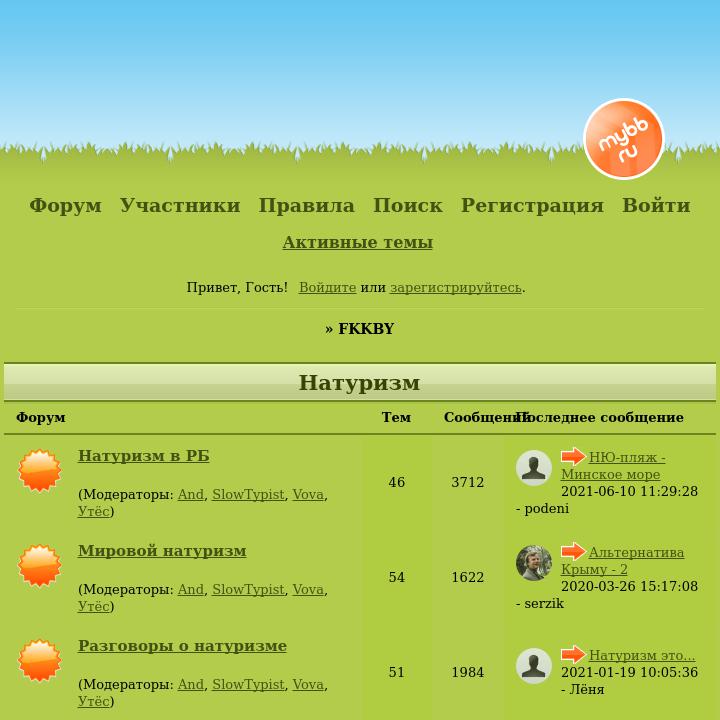Open moderator And under Разговоры о натуризме
The height and width of the screenshot is (720, 720).
[x=190, y=684]
